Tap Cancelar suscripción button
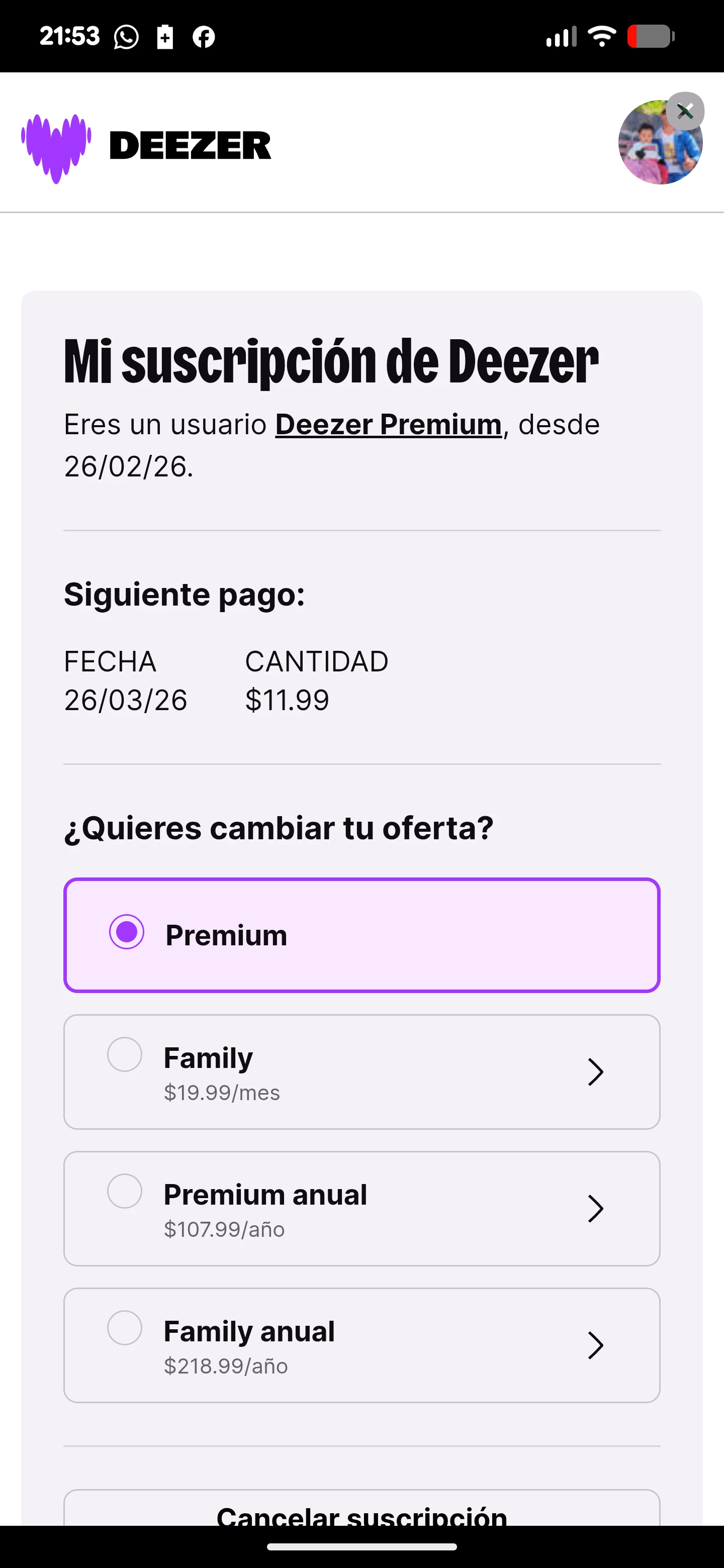Screen dimensions: 724x1568 click(361, 1512)
